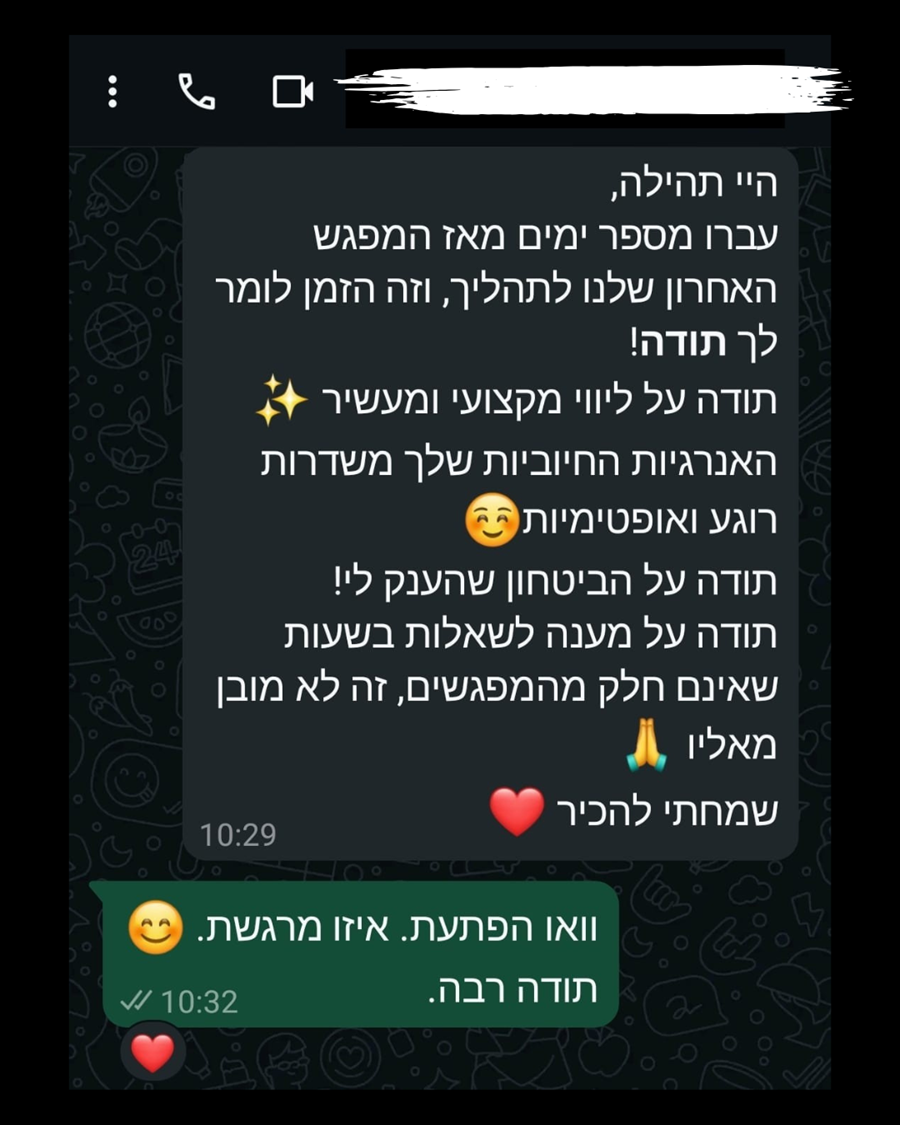Image resolution: width=900 pixels, height=1125 pixels.
Task: Start a video call with this contact
Action: tap(292, 92)
